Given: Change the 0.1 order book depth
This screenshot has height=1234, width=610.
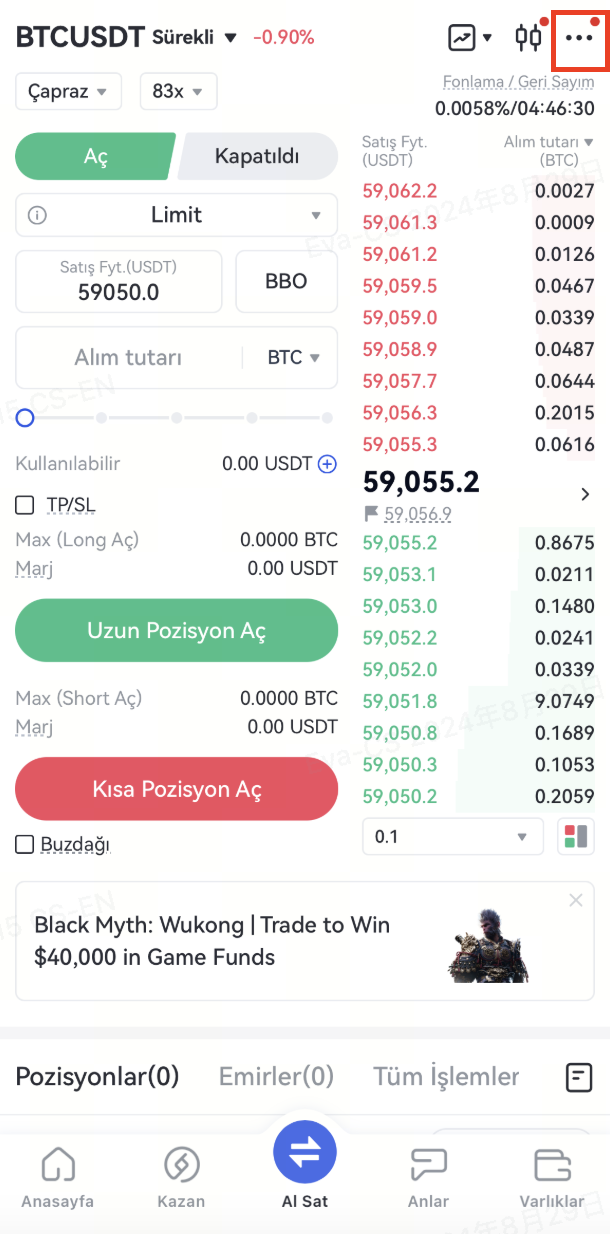Looking at the screenshot, I should tap(452, 837).
